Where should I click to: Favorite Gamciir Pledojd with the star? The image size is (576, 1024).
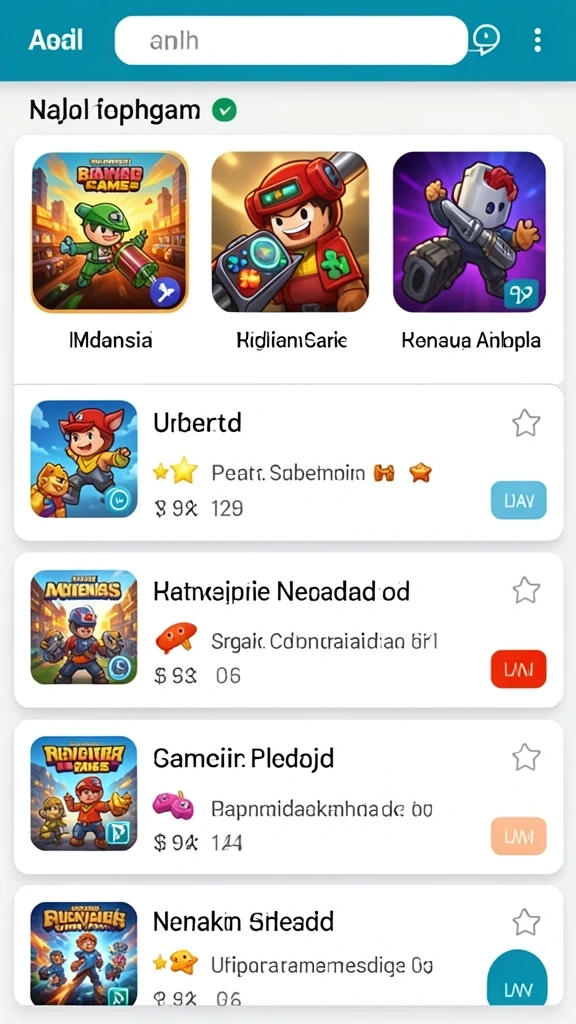[526, 758]
